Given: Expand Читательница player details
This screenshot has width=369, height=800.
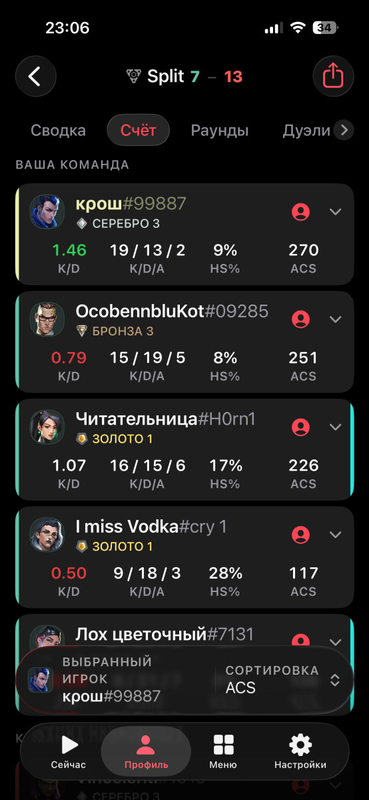Looking at the screenshot, I should pos(335,427).
